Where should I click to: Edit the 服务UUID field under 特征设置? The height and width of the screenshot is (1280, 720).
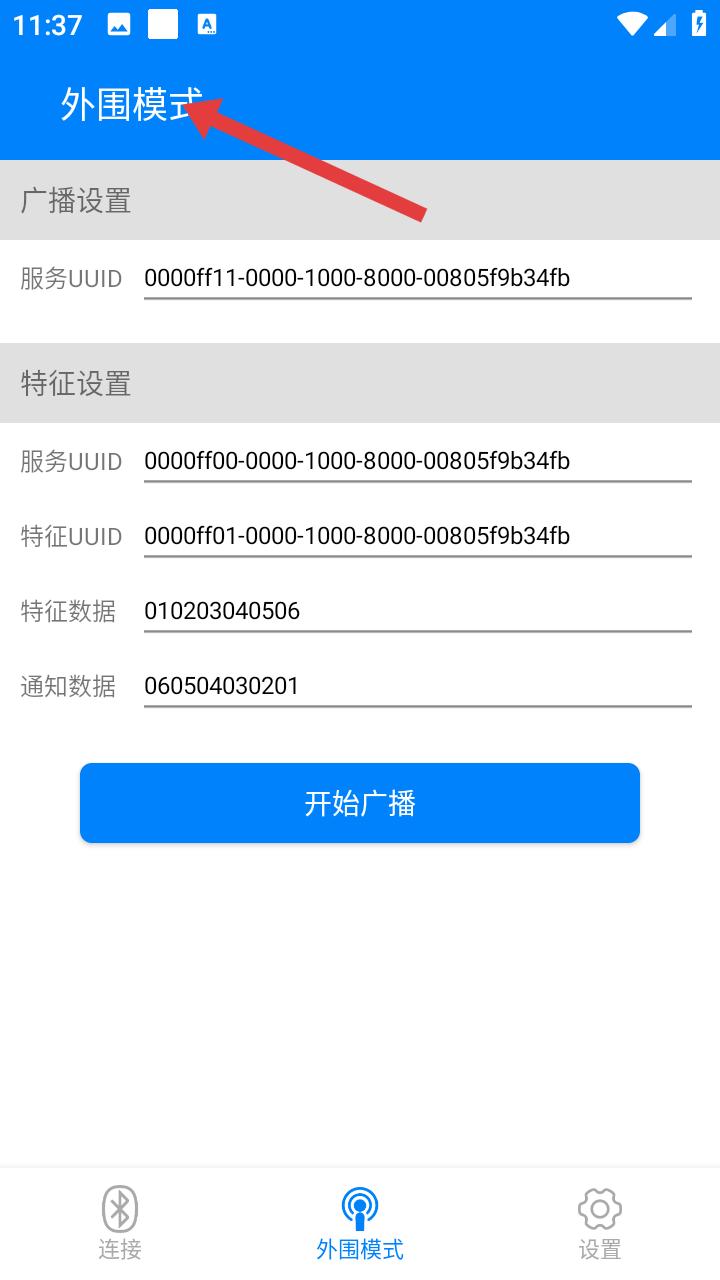417,461
